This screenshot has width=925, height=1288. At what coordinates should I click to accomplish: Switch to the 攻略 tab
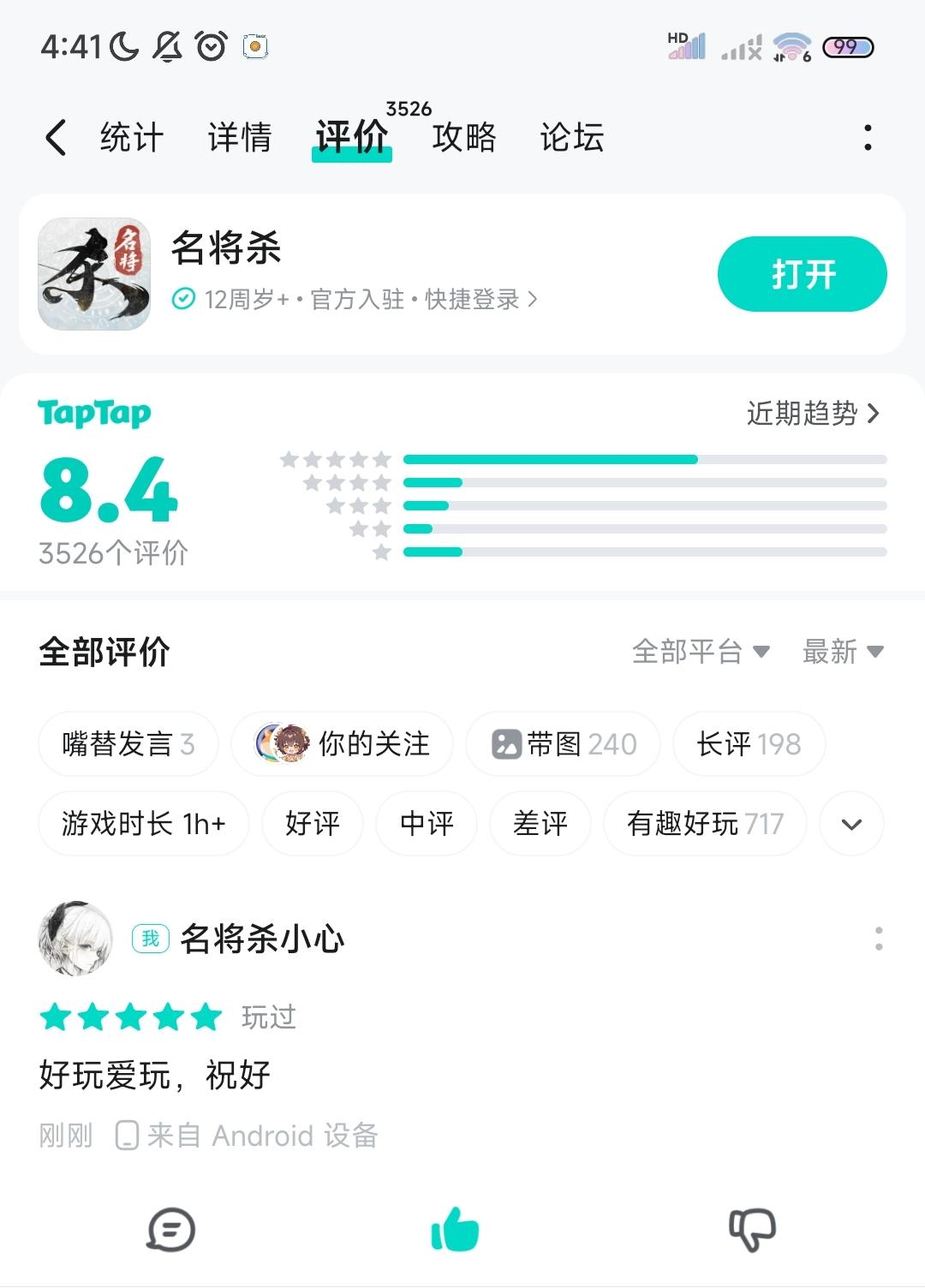point(463,137)
